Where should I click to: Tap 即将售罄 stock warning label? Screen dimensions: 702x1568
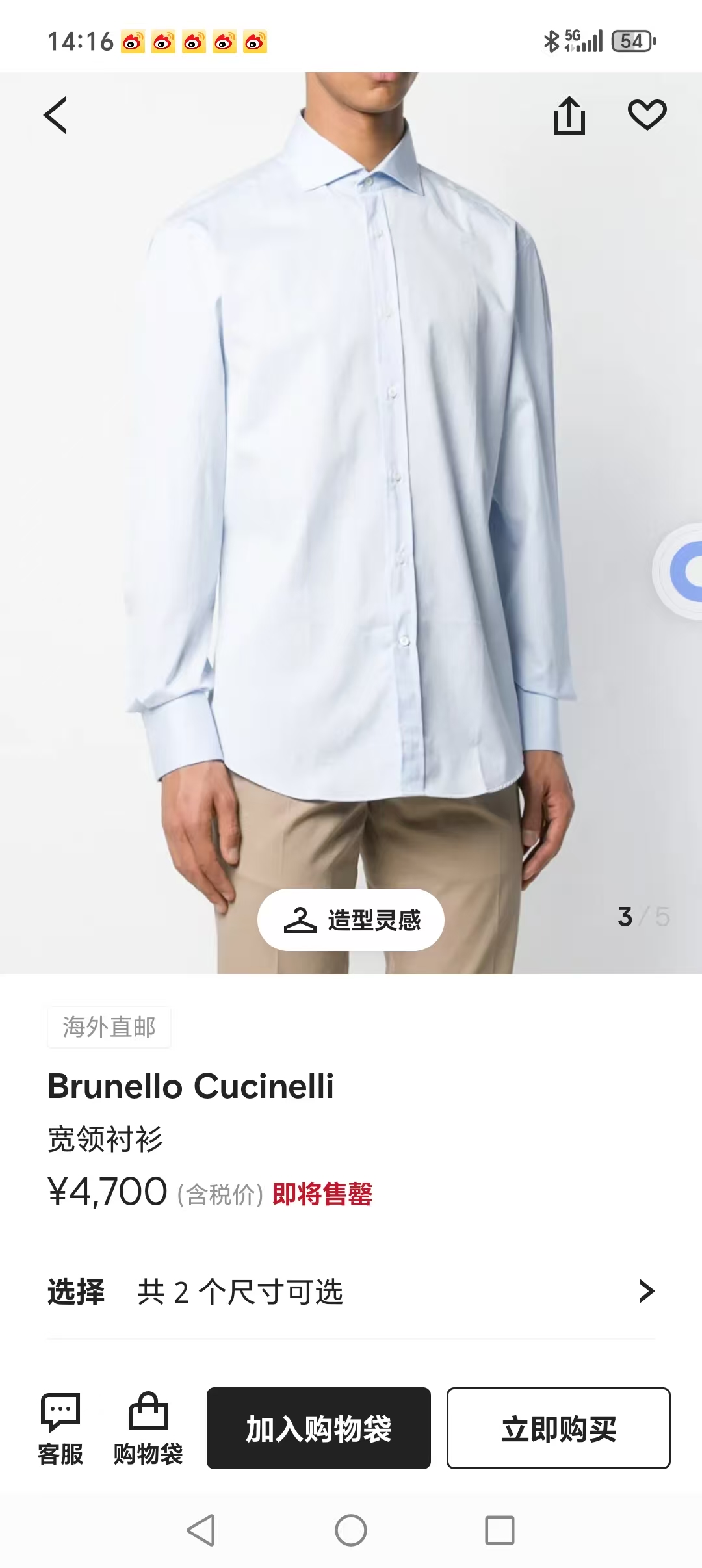coord(323,1192)
